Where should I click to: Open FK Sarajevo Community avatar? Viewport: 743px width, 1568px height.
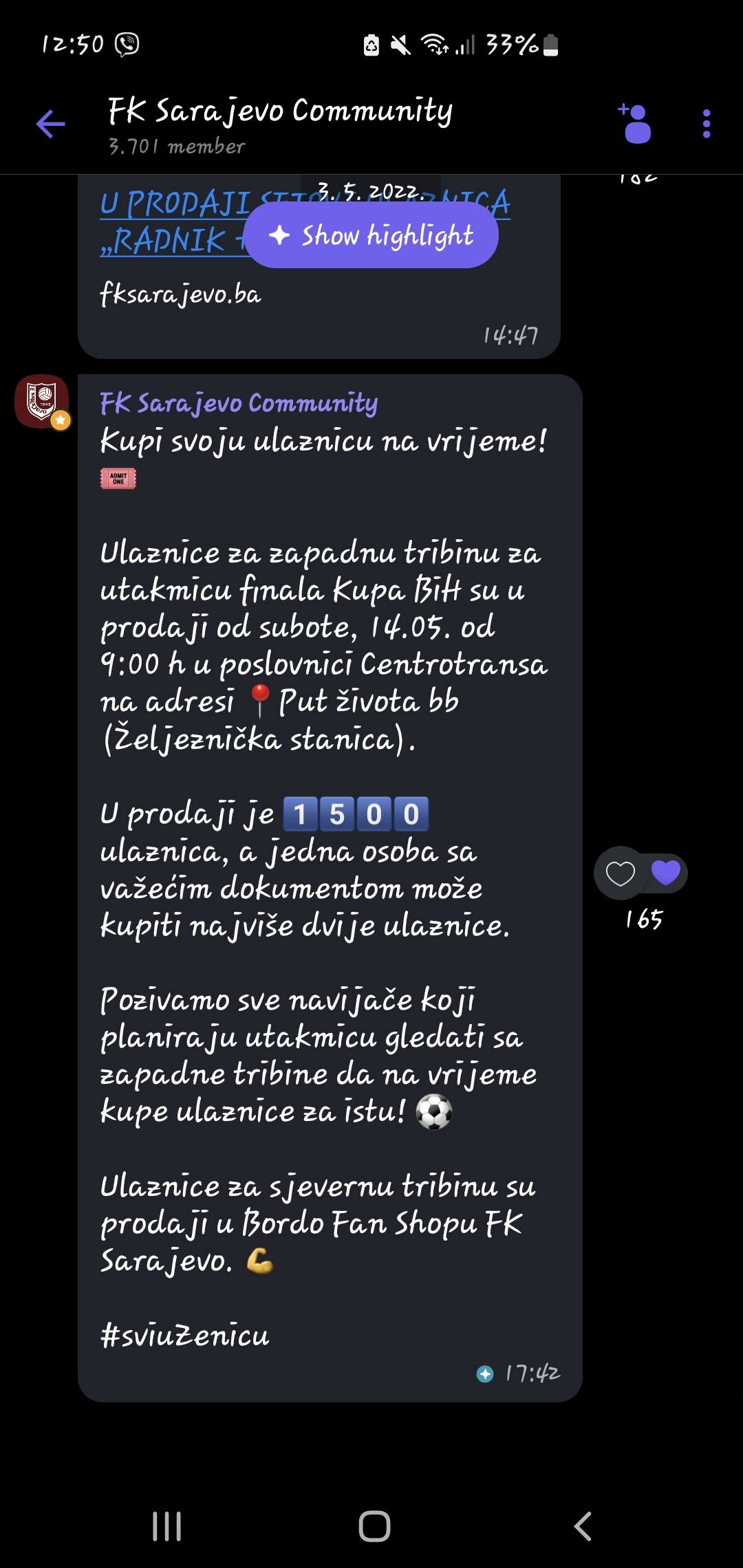[42, 402]
